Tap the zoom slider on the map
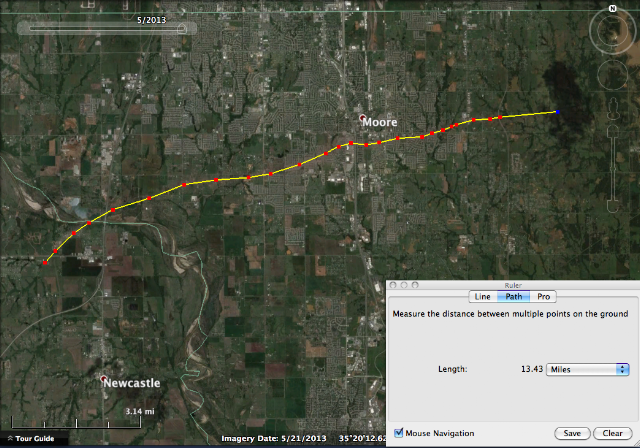This screenshot has height=448, width=640. (612, 169)
